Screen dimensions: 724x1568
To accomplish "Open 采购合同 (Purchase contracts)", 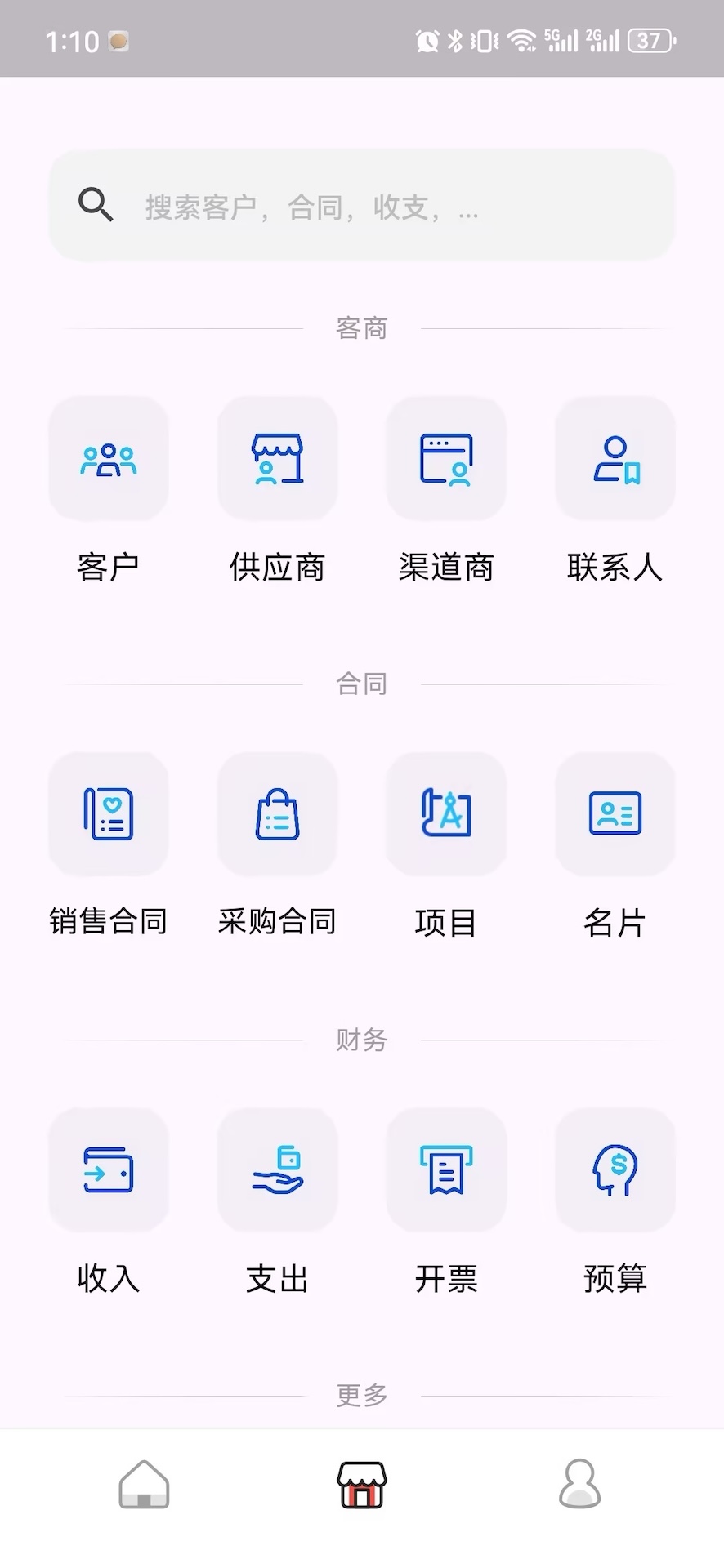I will pyautogui.click(x=277, y=814).
